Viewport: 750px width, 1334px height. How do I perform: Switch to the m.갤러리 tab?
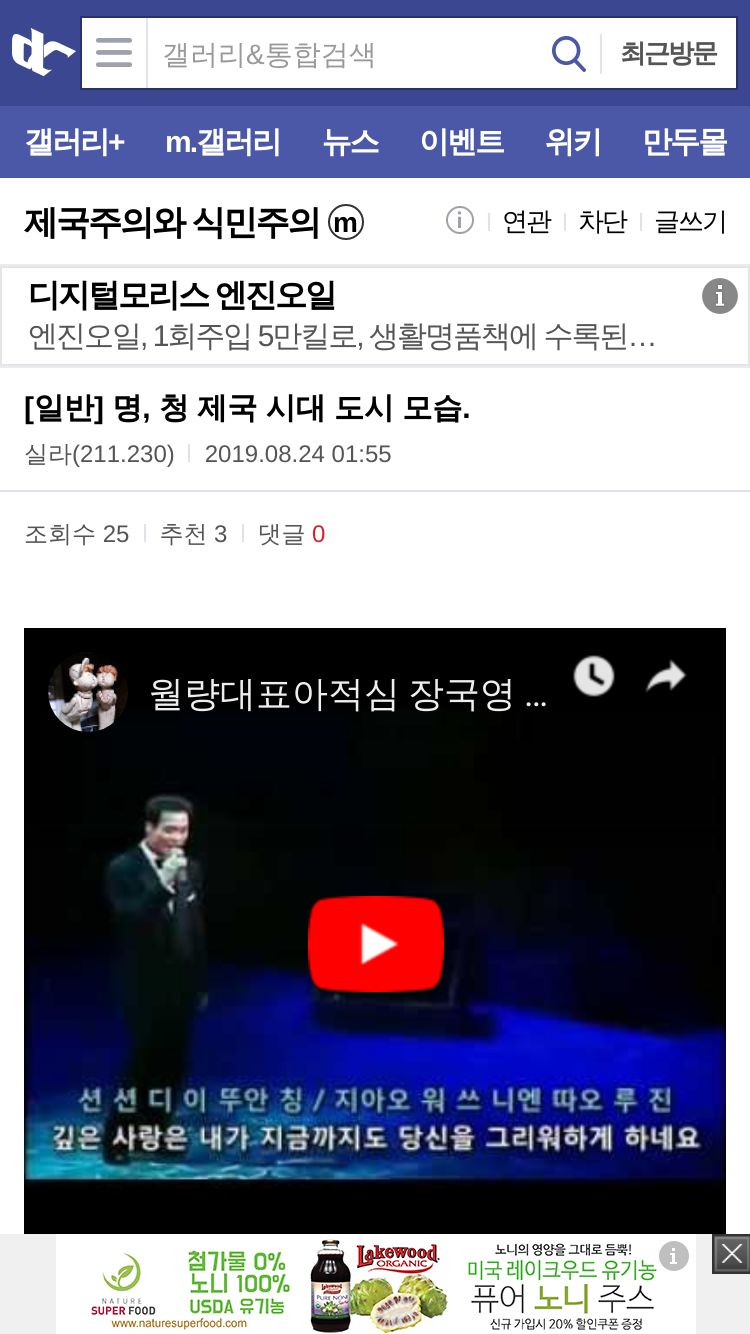point(223,142)
